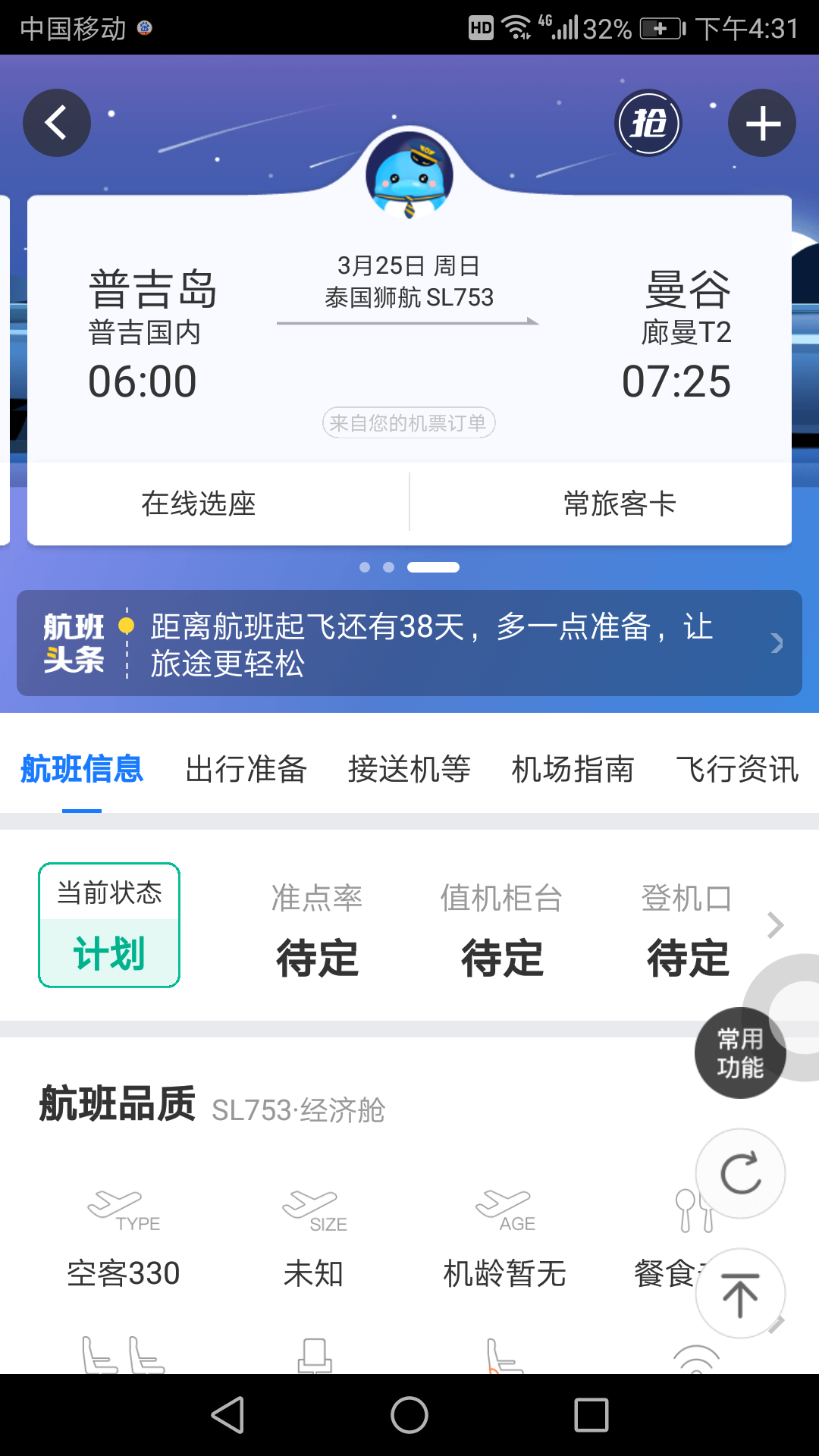819x1456 pixels.
Task: Open the 航班头条 countdown banner
Action: (409, 643)
